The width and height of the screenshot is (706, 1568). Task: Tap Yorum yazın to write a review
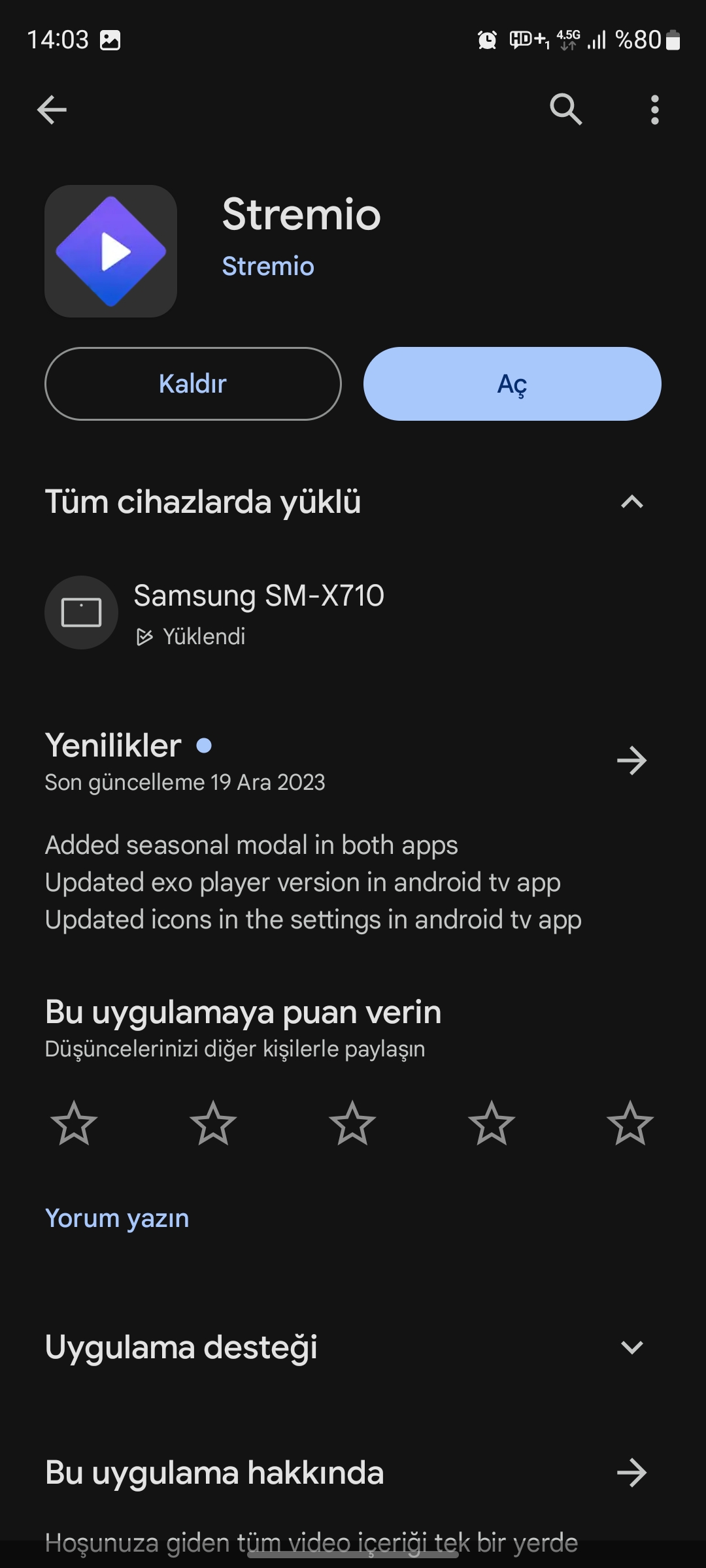click(117, 1218)
